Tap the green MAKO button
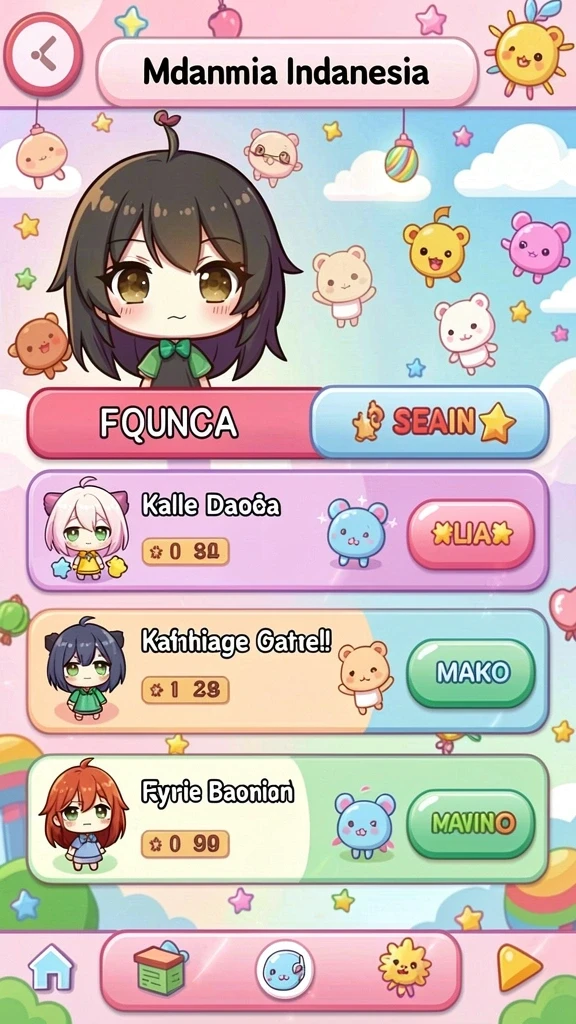The image size is (576, 1024). [471, 673]
